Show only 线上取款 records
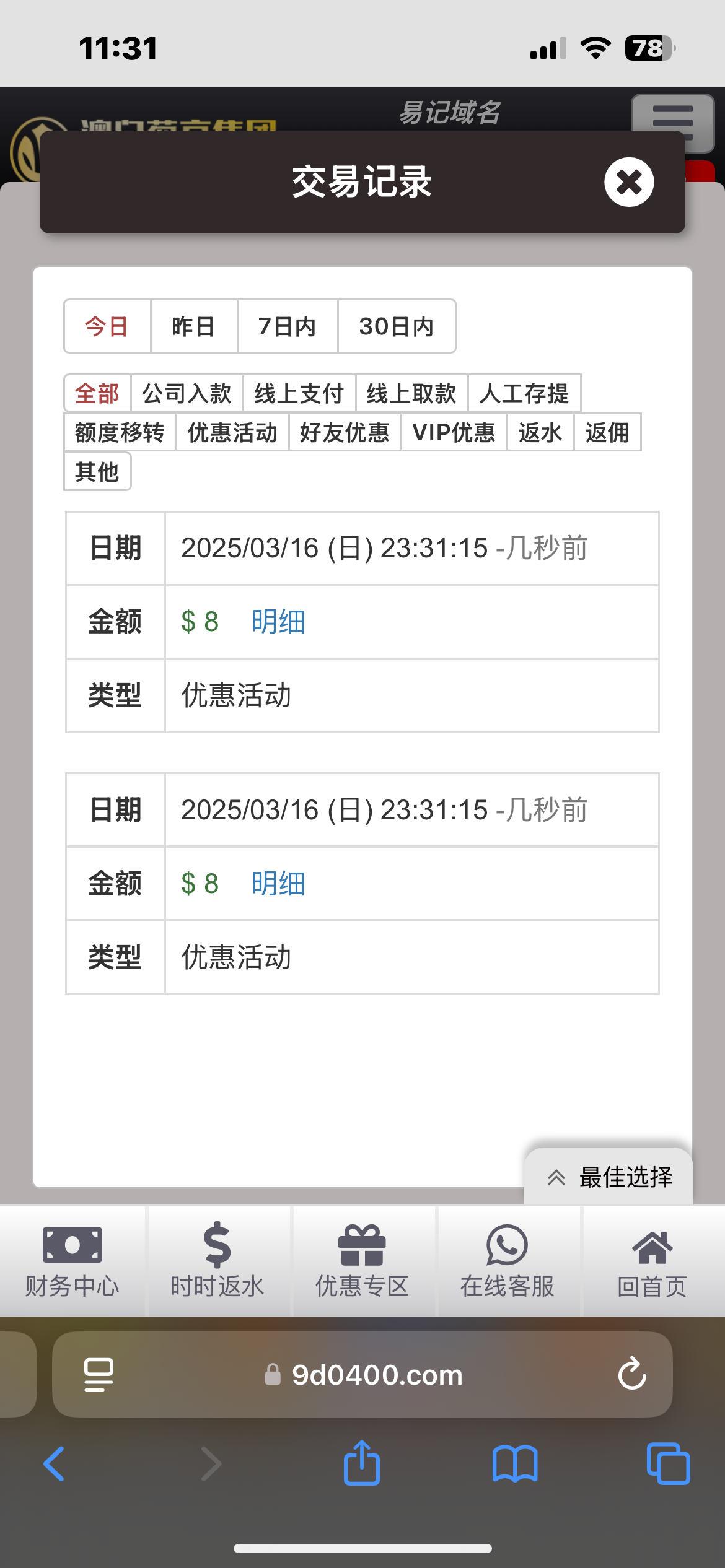The height and width of the screenshot is (1568, 725). [411, 393]
